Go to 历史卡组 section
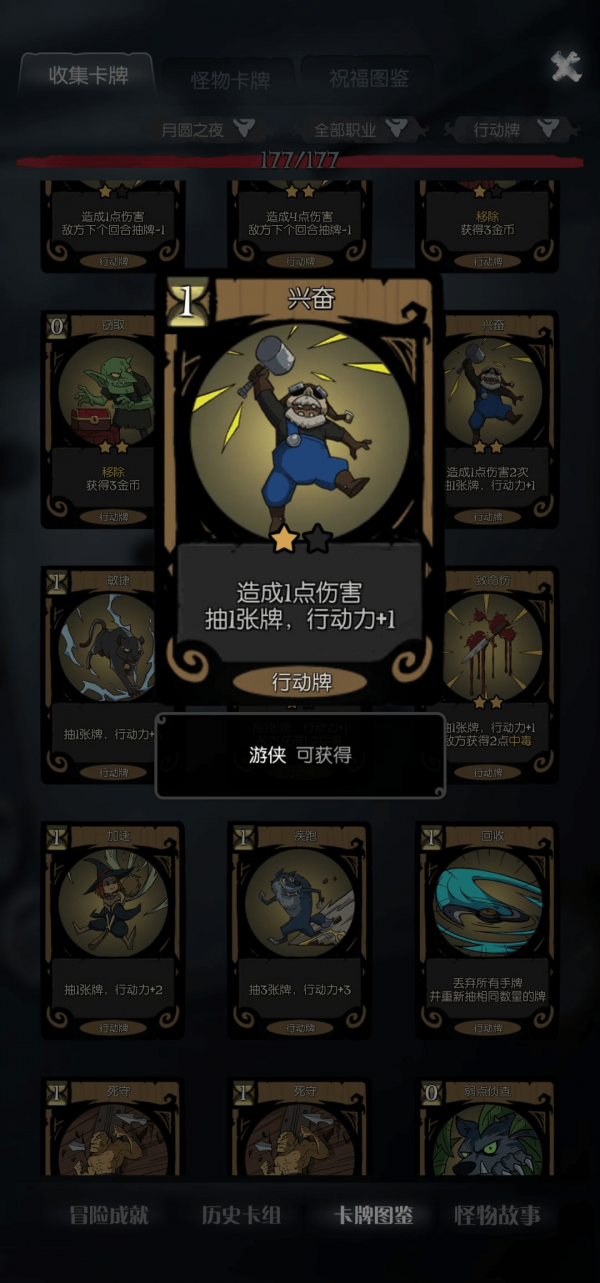This screenshot has height=1283, width=600. [x=241, y=1215]
